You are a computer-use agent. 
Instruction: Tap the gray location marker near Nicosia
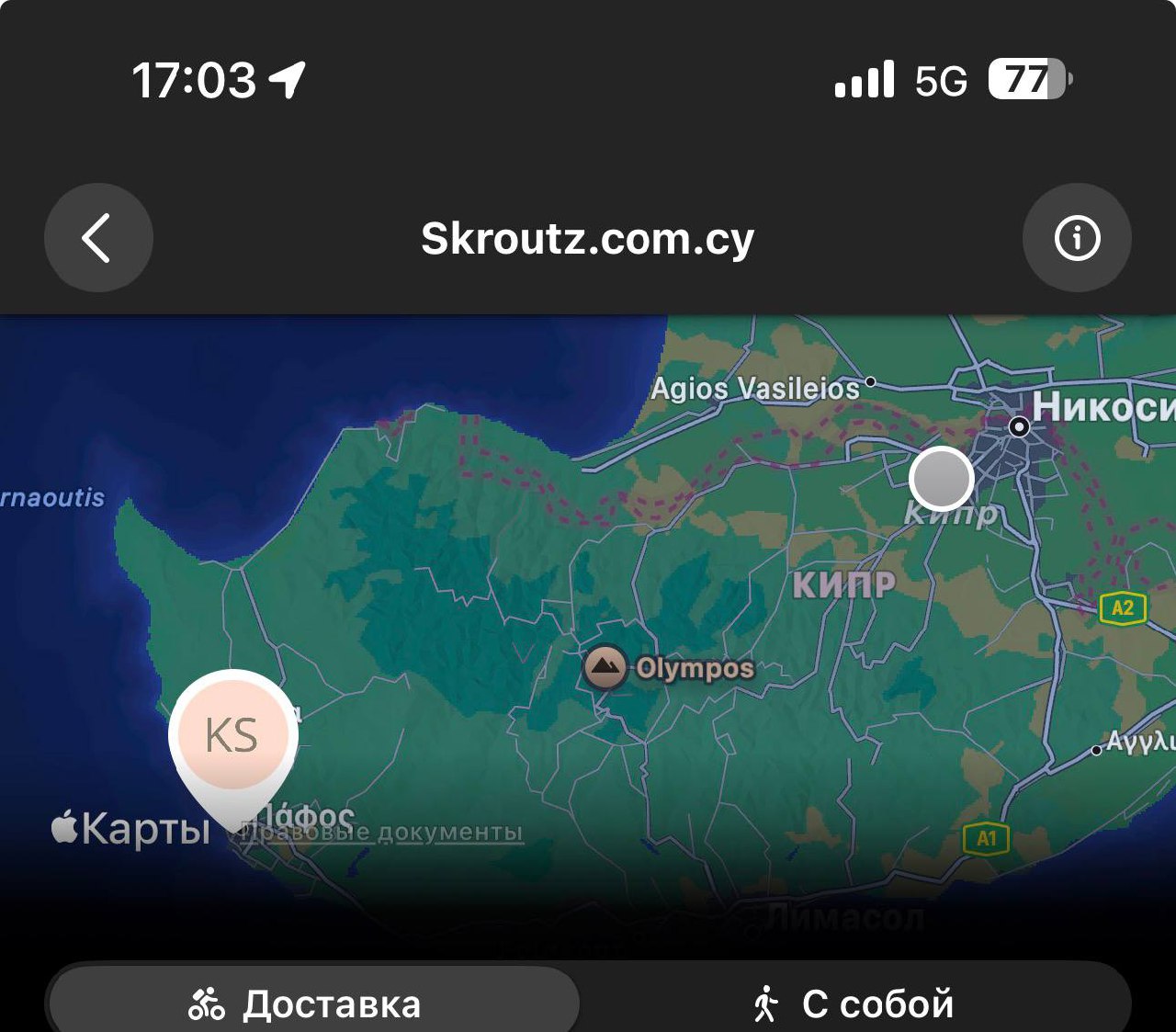click(x=942, y=479)
